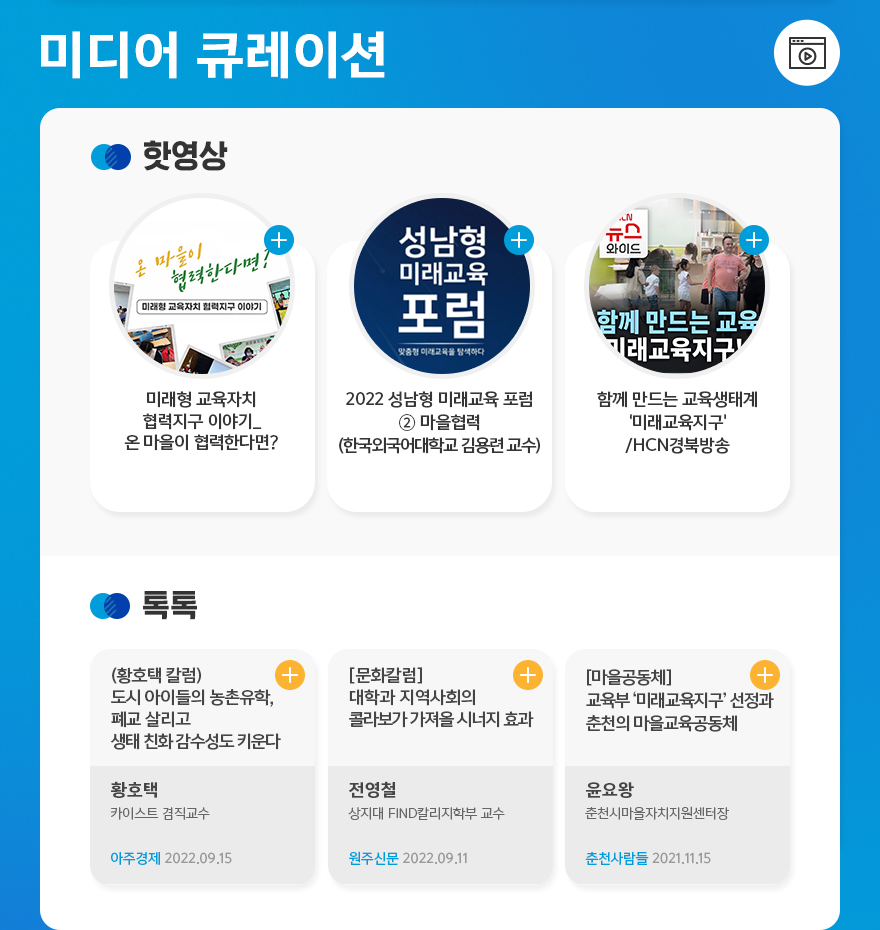
Task: Tap the orange plus on the 문화칼럼 card
Action: coord(528,675)
